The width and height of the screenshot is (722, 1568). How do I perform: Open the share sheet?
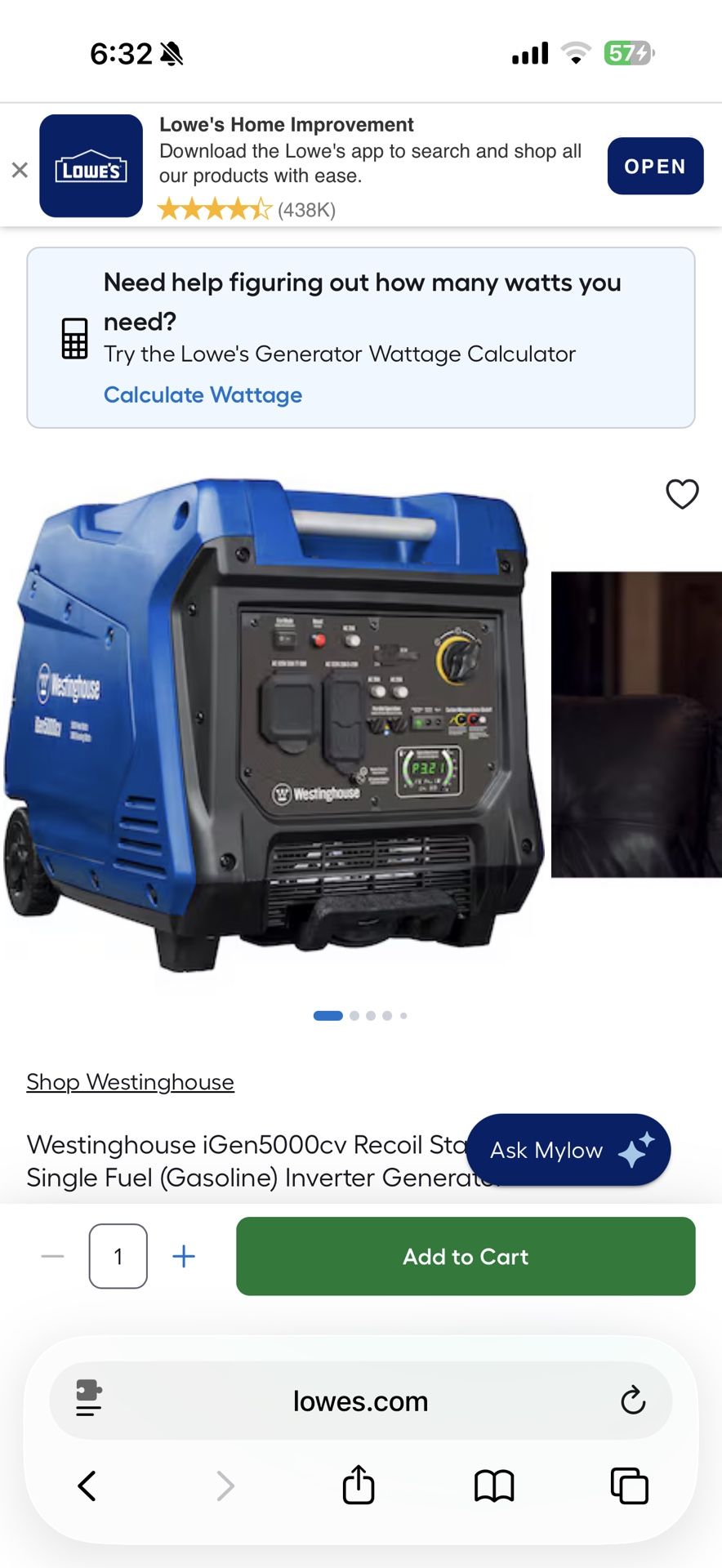[x=357, y=1486]
